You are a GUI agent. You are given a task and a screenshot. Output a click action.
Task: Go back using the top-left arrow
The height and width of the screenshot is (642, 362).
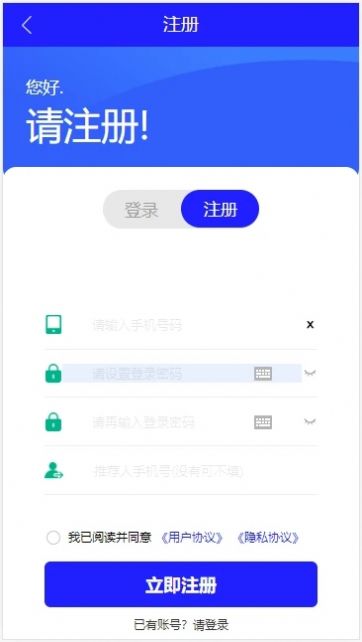(x=27, y=25)
